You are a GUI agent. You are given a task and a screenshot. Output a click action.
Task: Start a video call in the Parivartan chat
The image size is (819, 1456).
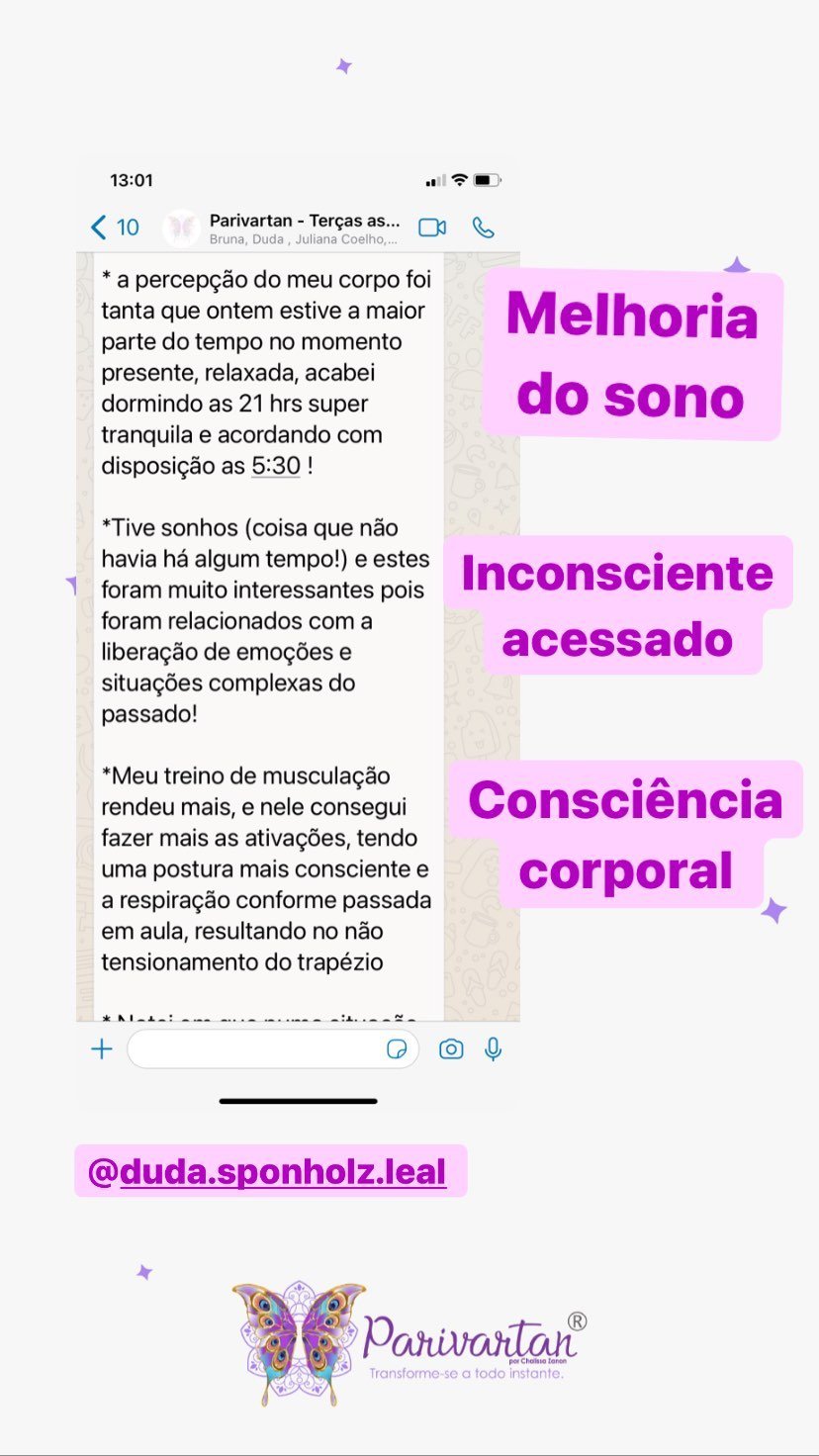click(430, 227)
